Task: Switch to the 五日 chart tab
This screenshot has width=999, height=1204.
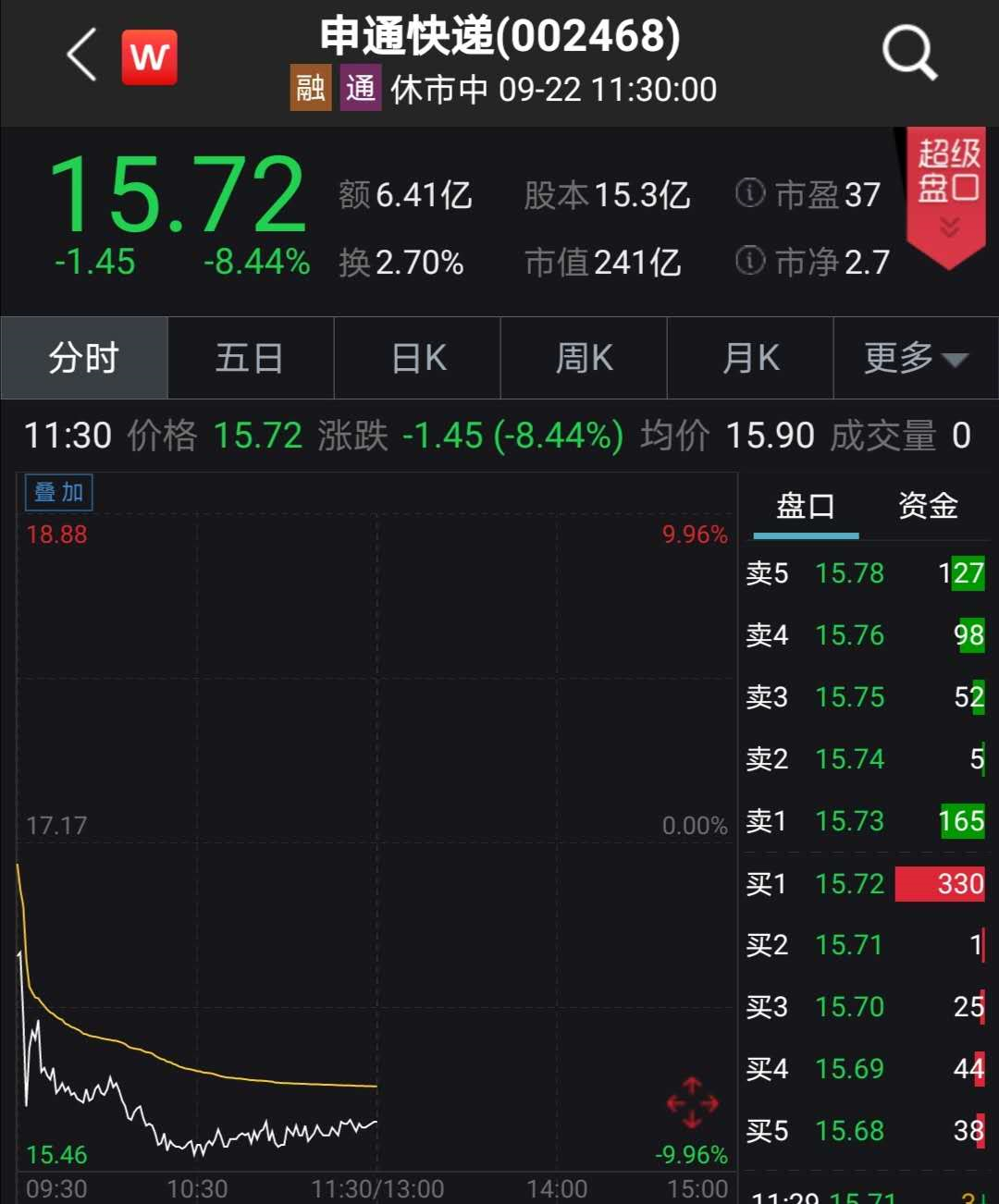Action: coord(250,358)
